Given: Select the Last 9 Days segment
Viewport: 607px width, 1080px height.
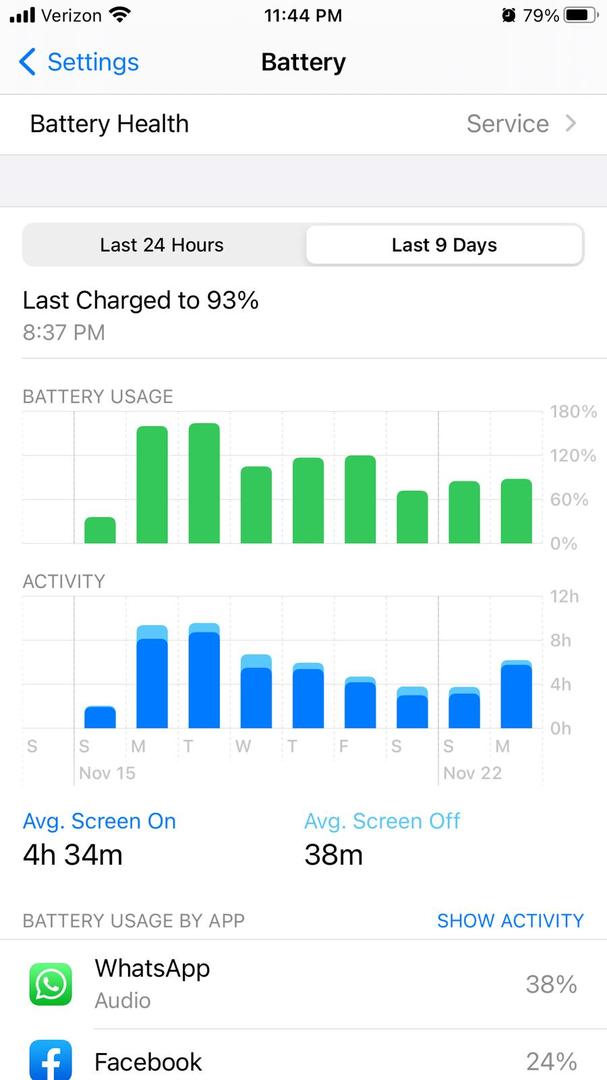Looking at the screenshot, I should click(444, 245).
